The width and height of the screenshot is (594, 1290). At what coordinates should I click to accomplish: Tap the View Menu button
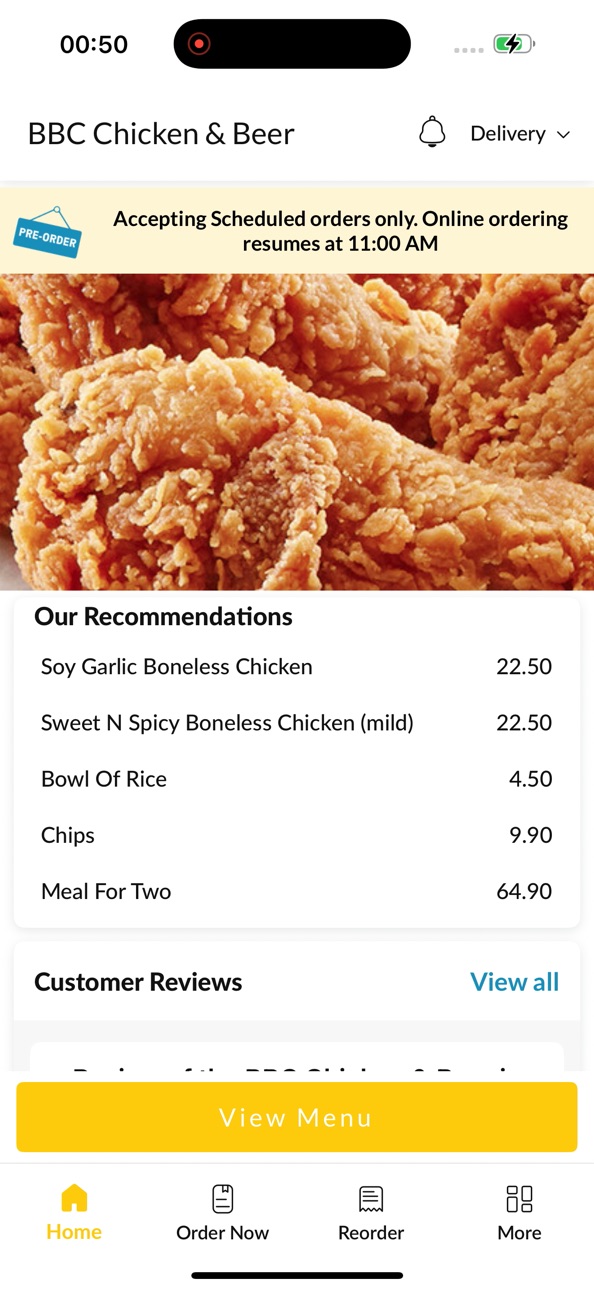click(297, 1117)
